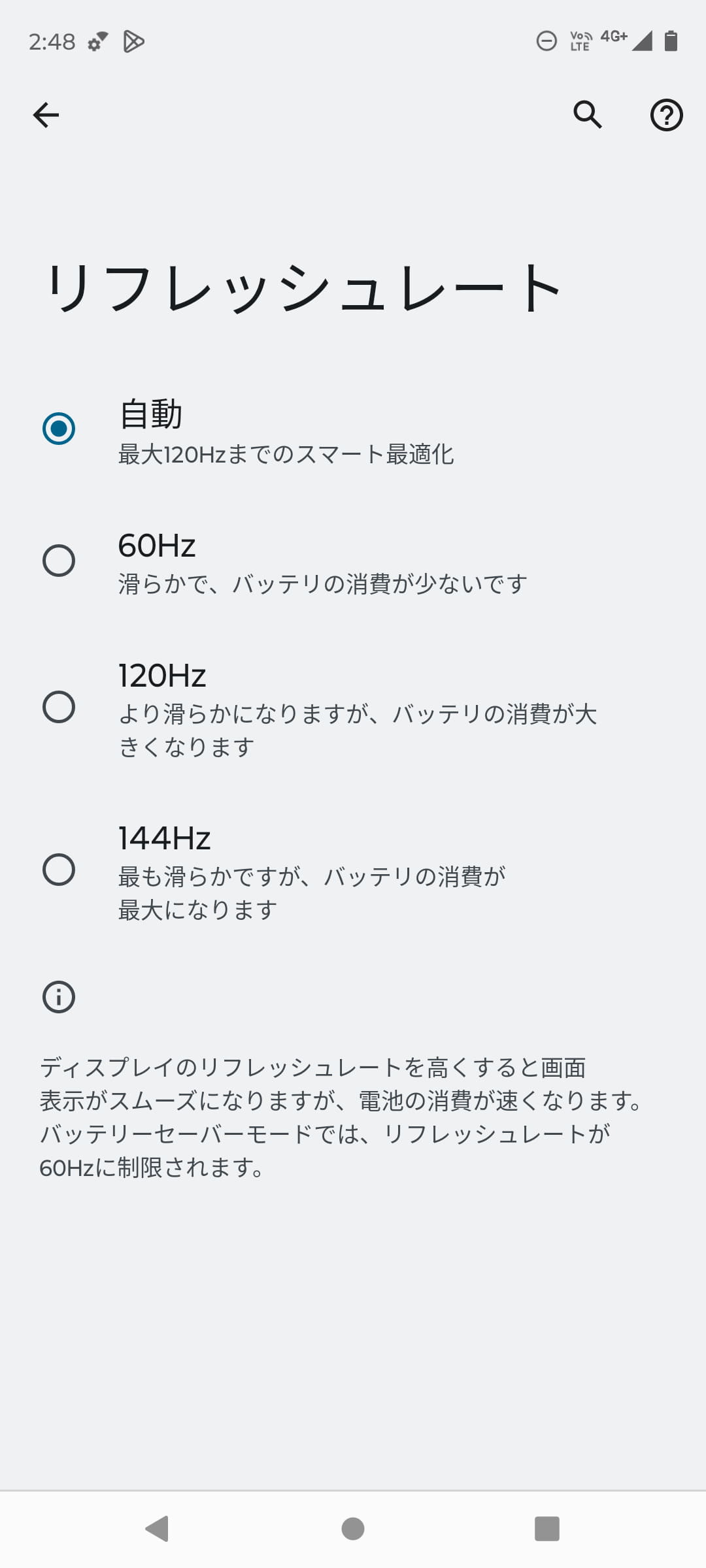Open the help icon

coord(666,114)
